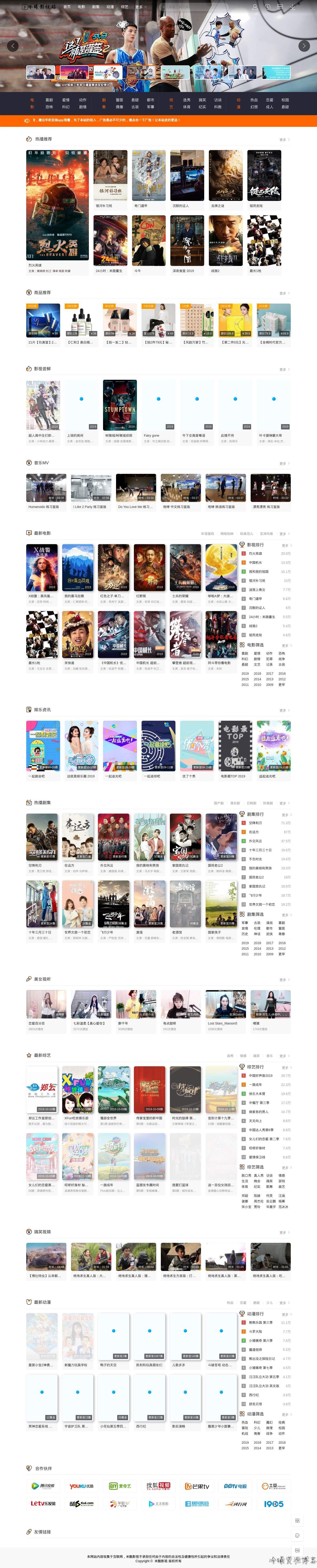Open the 动漫 tab in top navigation

110,7
